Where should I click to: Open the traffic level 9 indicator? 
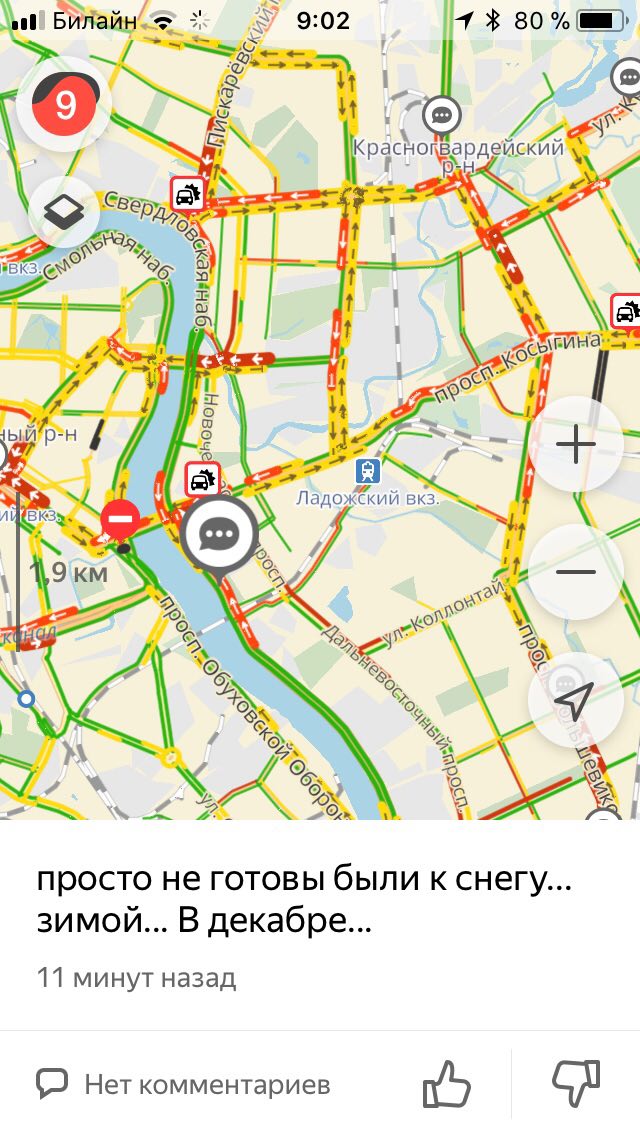click(x=65, y=104)
